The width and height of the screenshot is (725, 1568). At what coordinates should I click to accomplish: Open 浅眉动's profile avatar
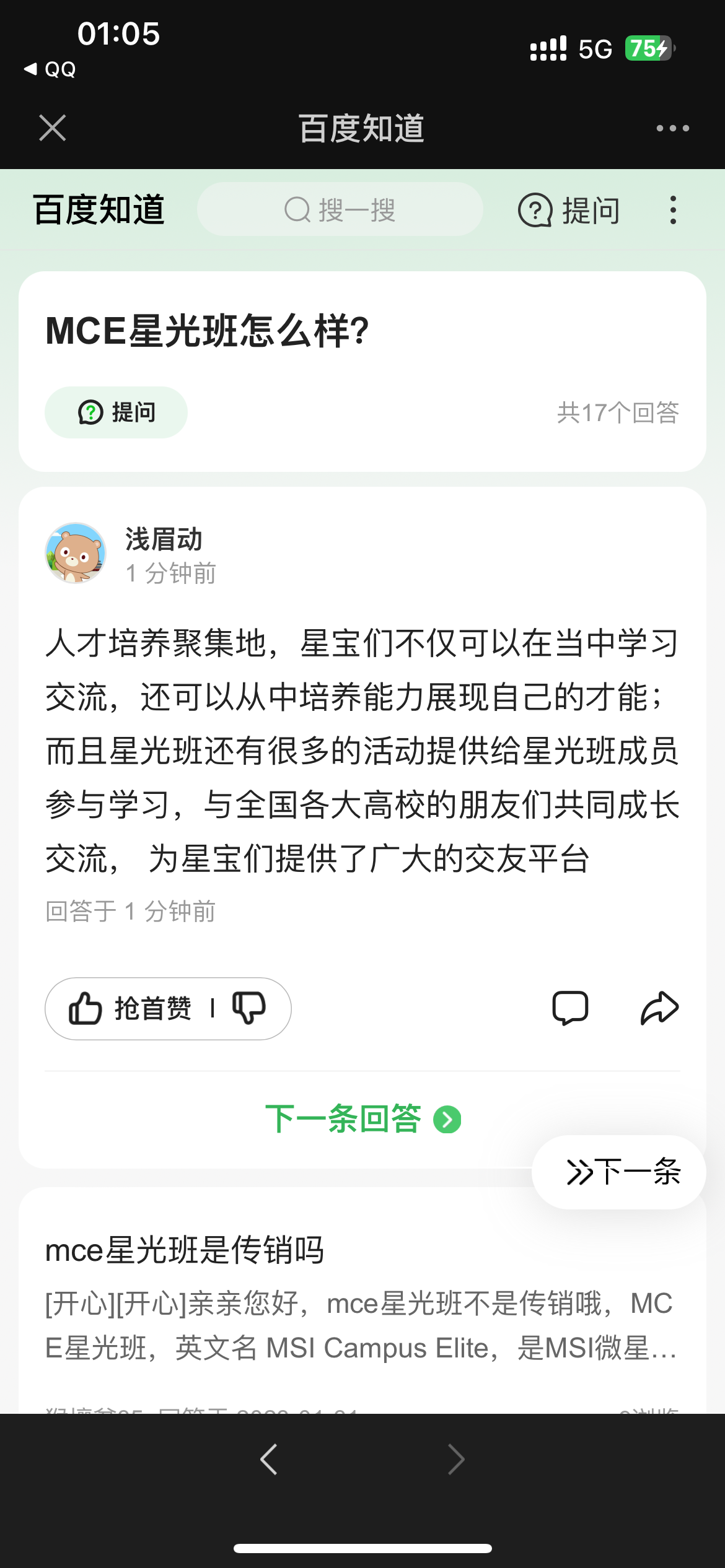tap(76, 553)
